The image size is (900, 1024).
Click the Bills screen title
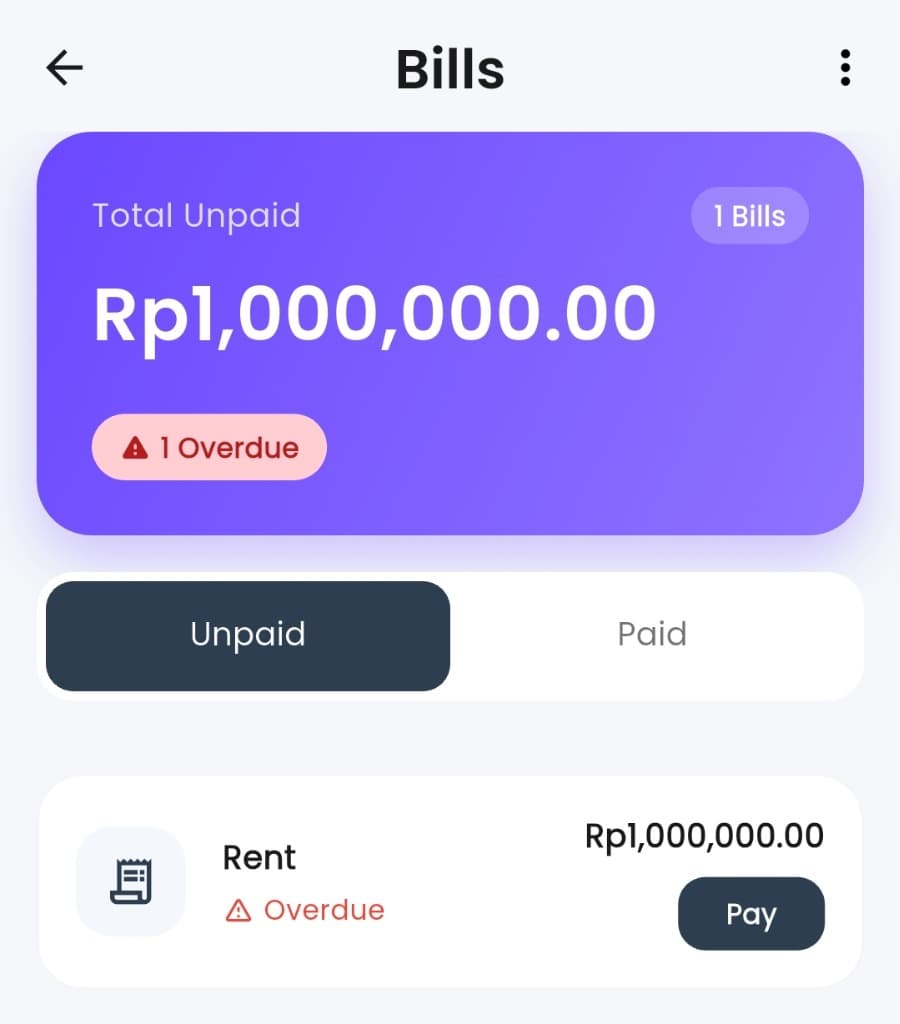(x=450, y=67)
